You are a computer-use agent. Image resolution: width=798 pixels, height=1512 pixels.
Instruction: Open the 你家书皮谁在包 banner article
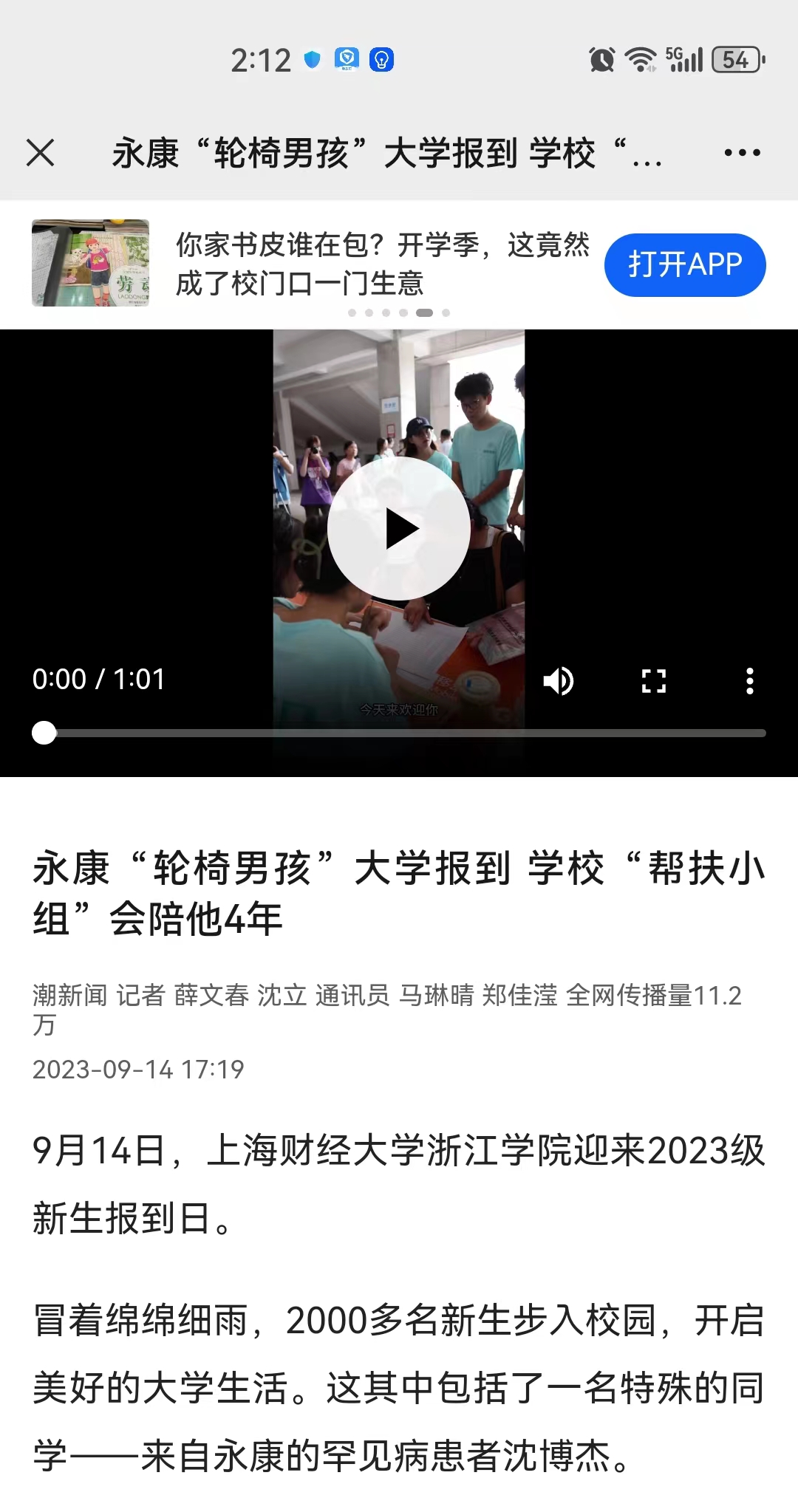point(382,264)
